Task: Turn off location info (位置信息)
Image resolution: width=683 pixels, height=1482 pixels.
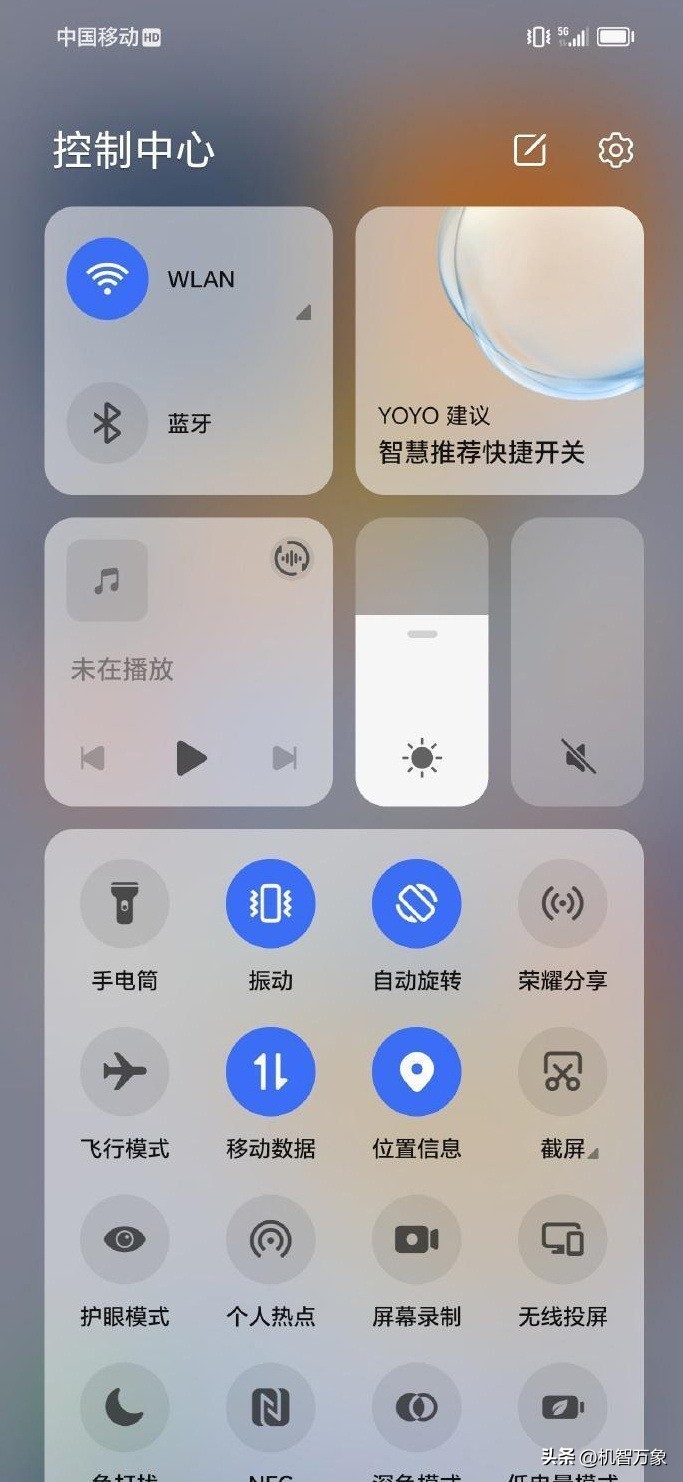Action: [x=417, y=1072]
